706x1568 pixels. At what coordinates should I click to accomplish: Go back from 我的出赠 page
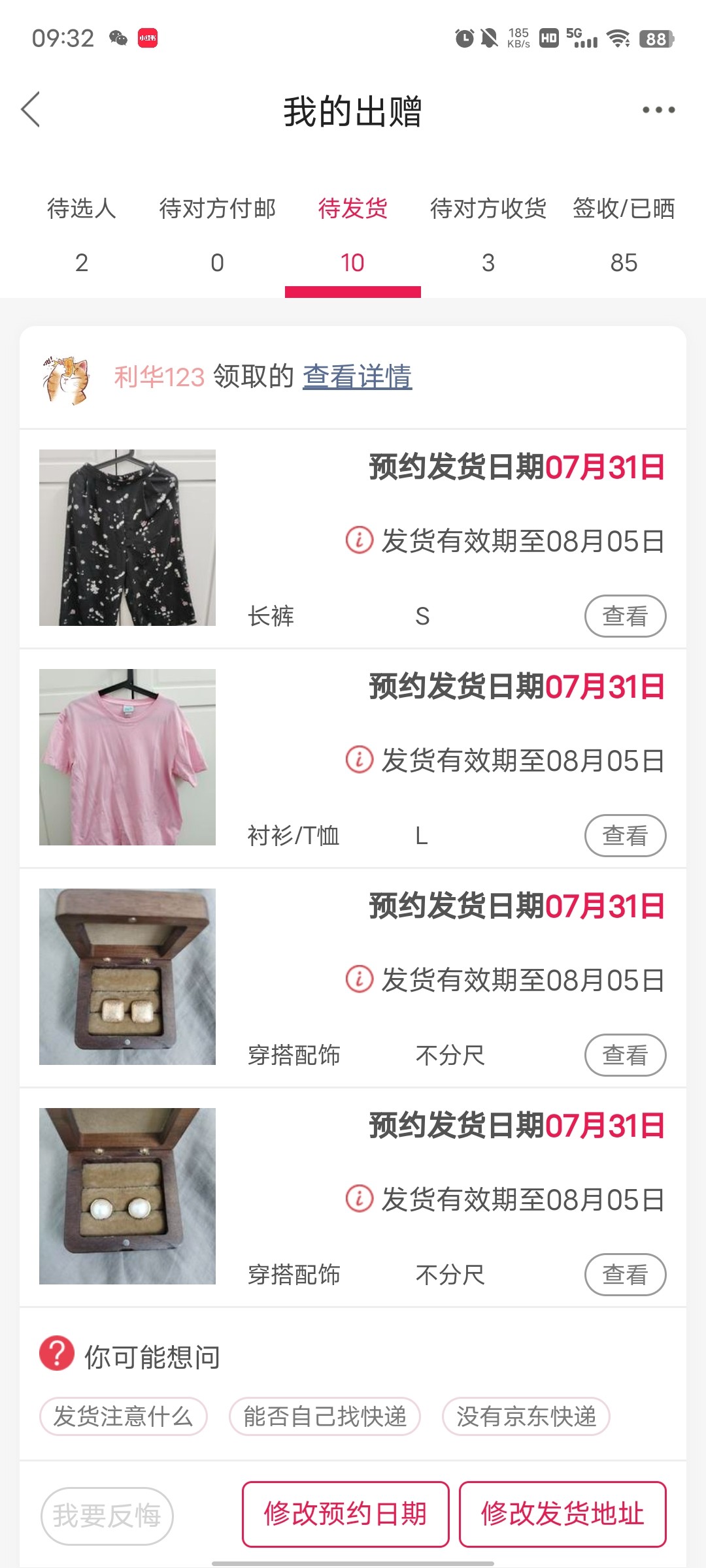(31, 109)
